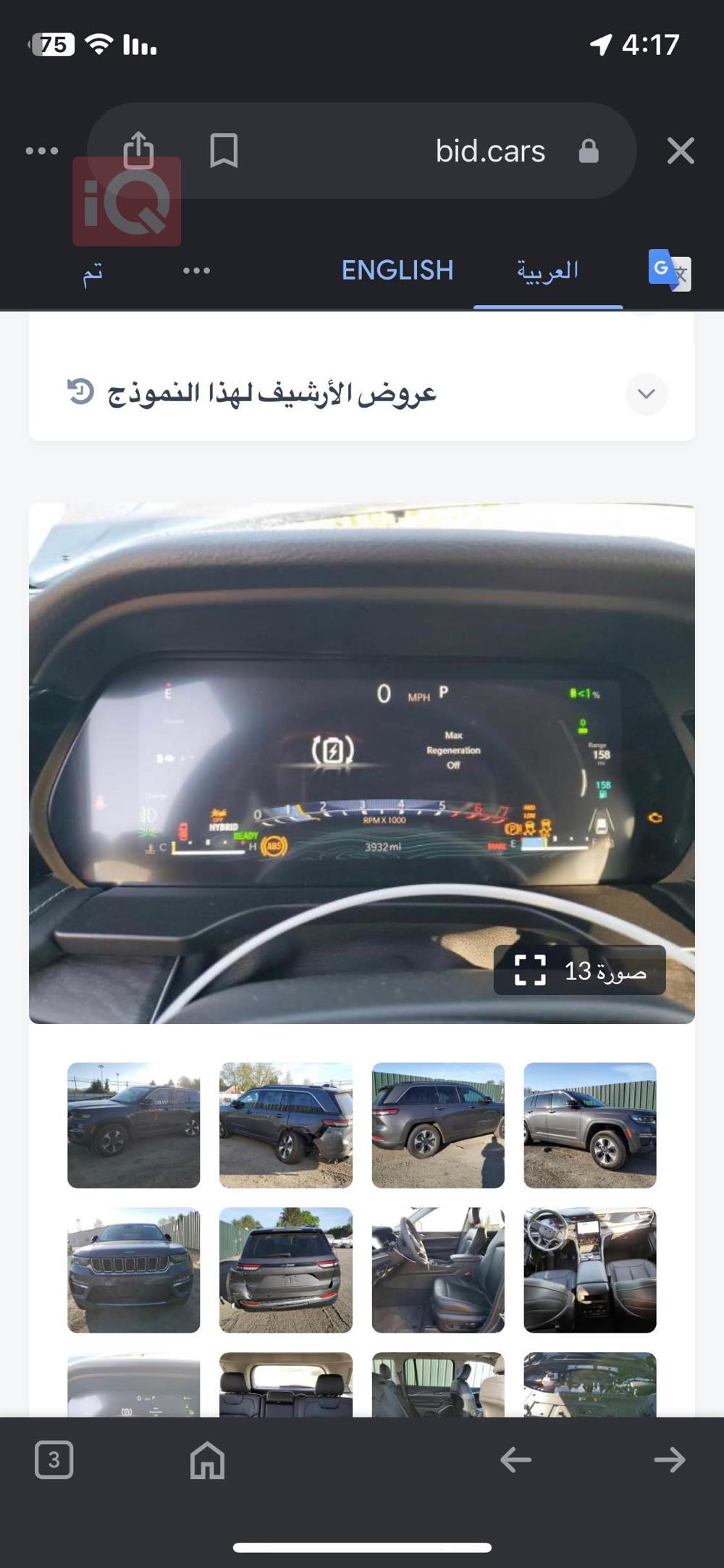724x1568 pixels.
Task: Go forward to the next page
Action: 669,1459
